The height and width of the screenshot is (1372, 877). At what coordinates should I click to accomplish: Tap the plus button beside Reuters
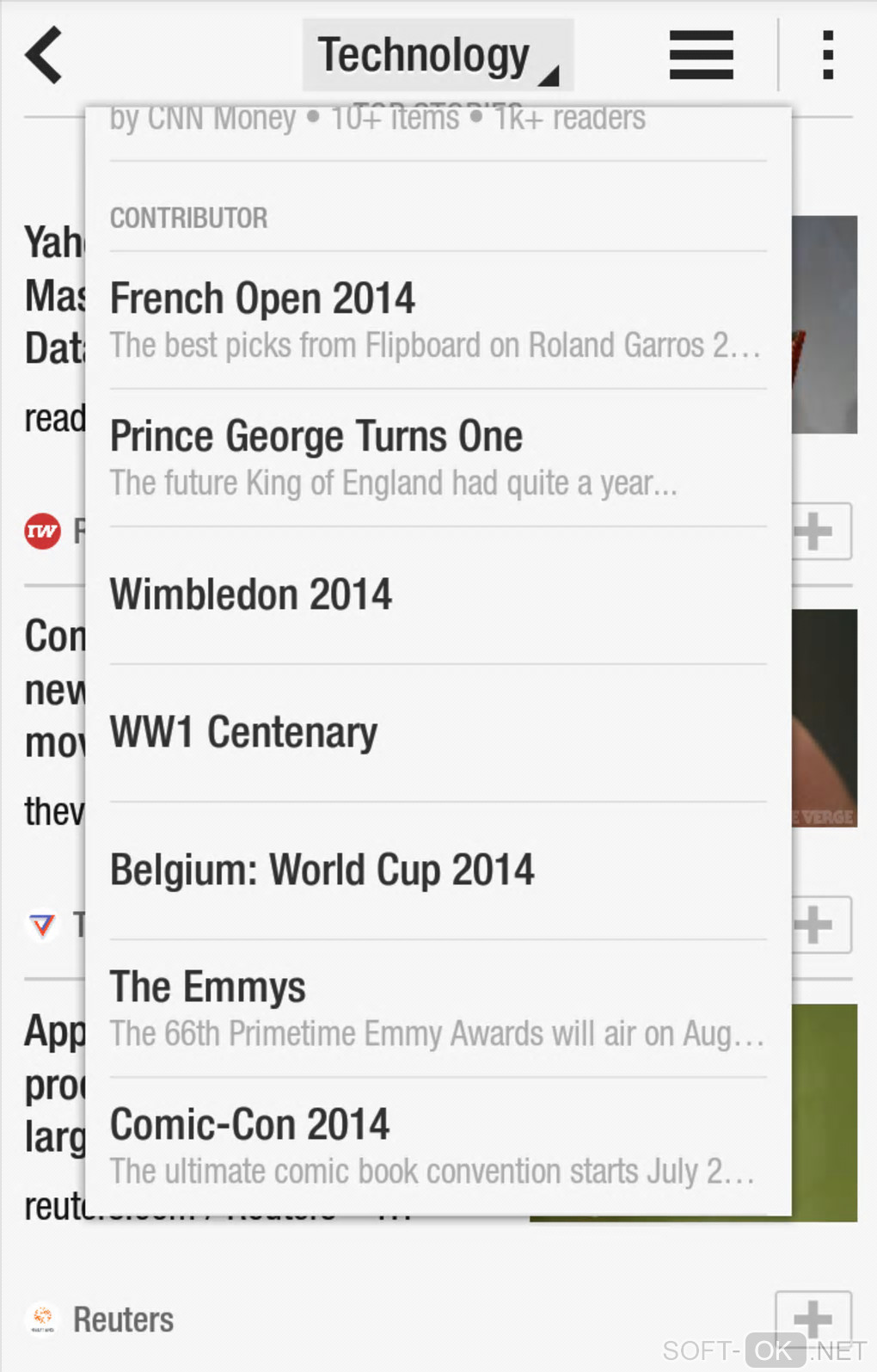click(x=813, y=1318)
